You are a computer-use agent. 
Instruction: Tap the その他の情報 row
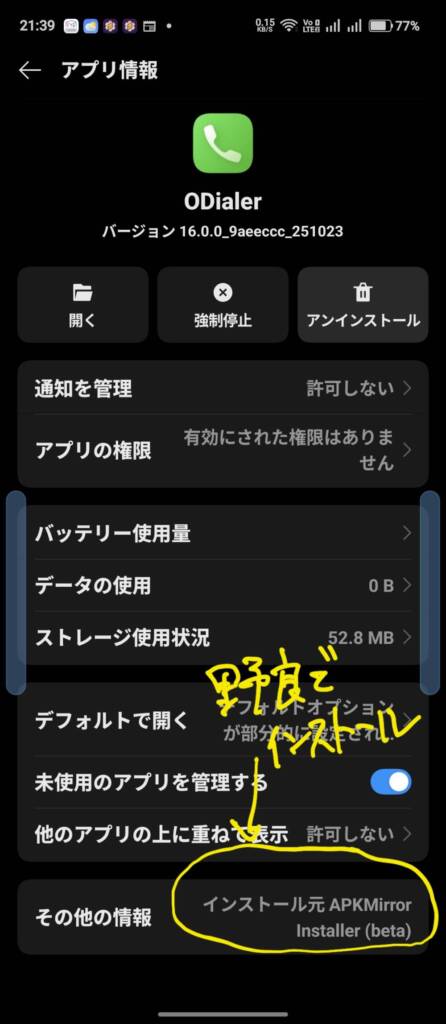[x=223, y=917]
